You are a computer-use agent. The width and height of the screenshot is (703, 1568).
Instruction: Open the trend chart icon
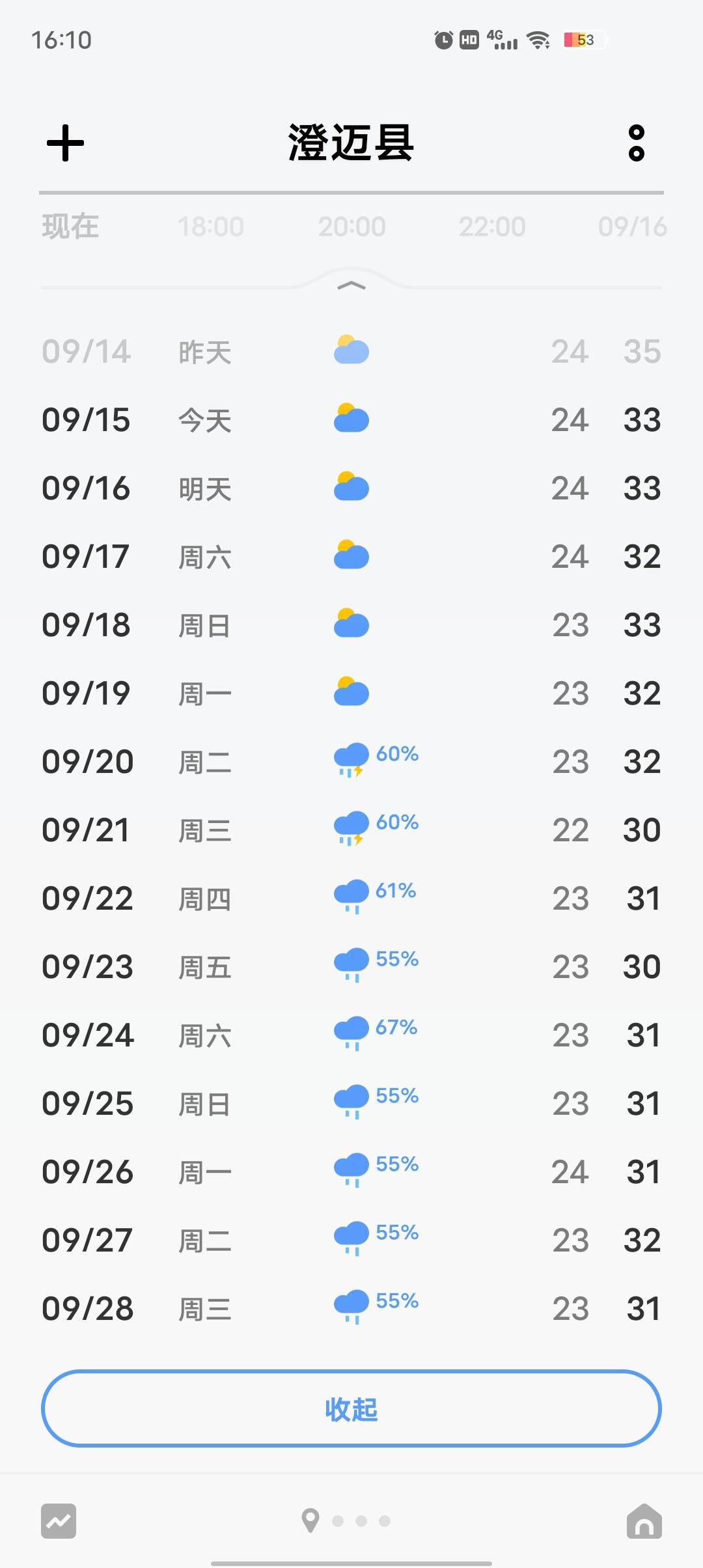coord(59,1521)
